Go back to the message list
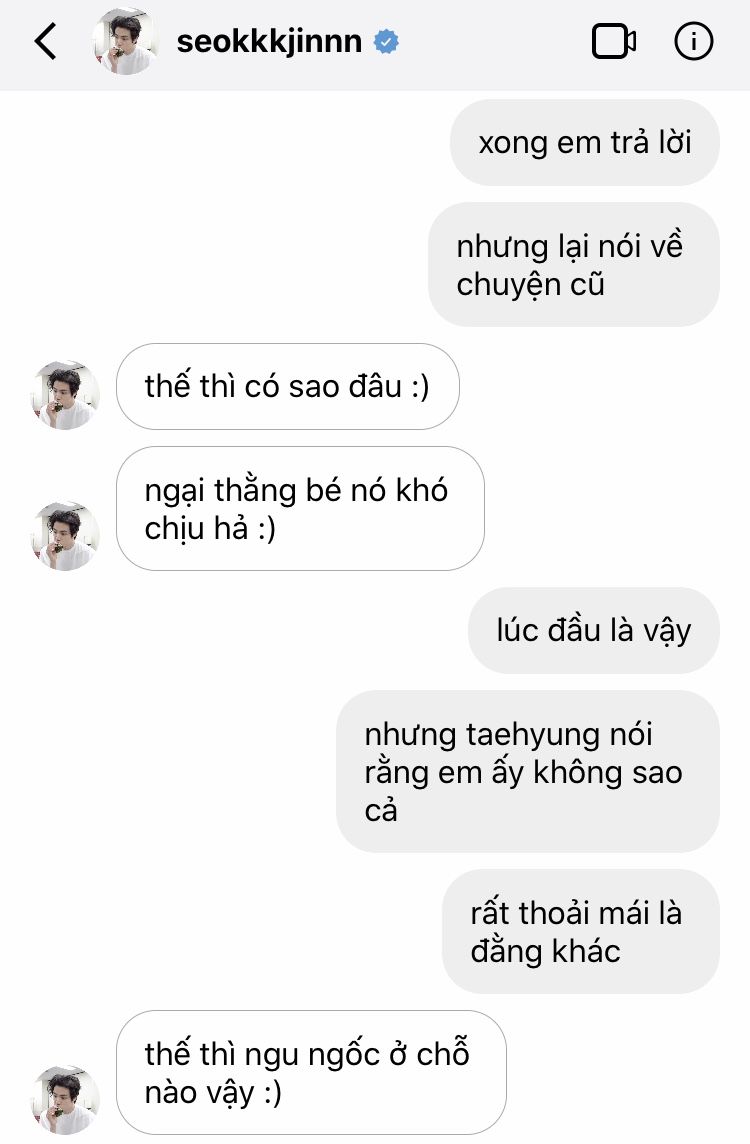 (x=45, y=41)
